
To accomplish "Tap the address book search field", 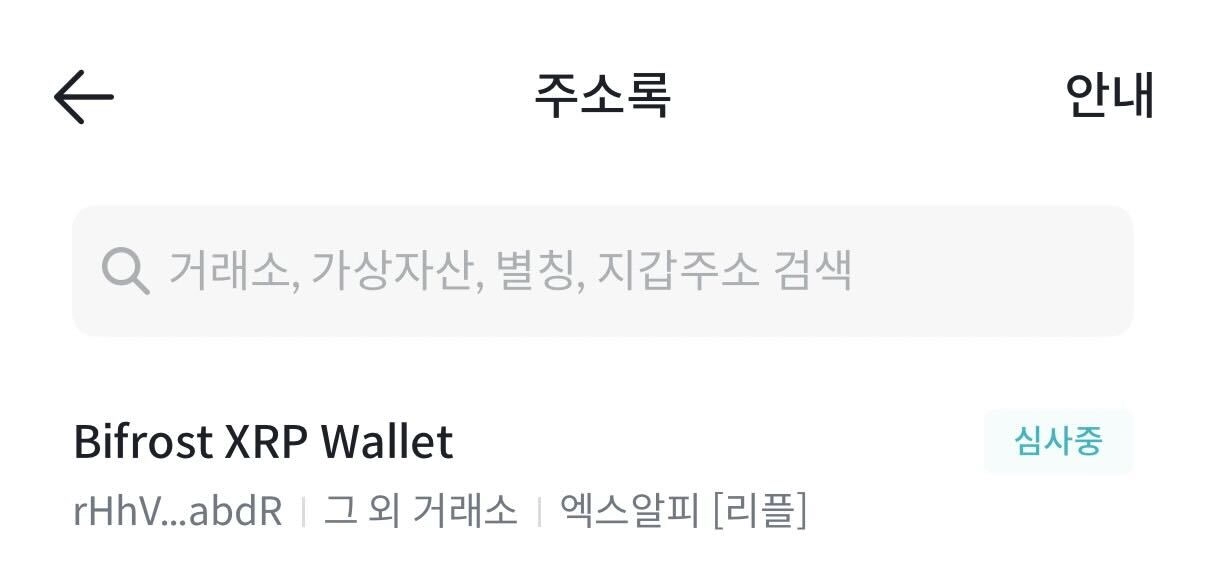I will 602,270.
